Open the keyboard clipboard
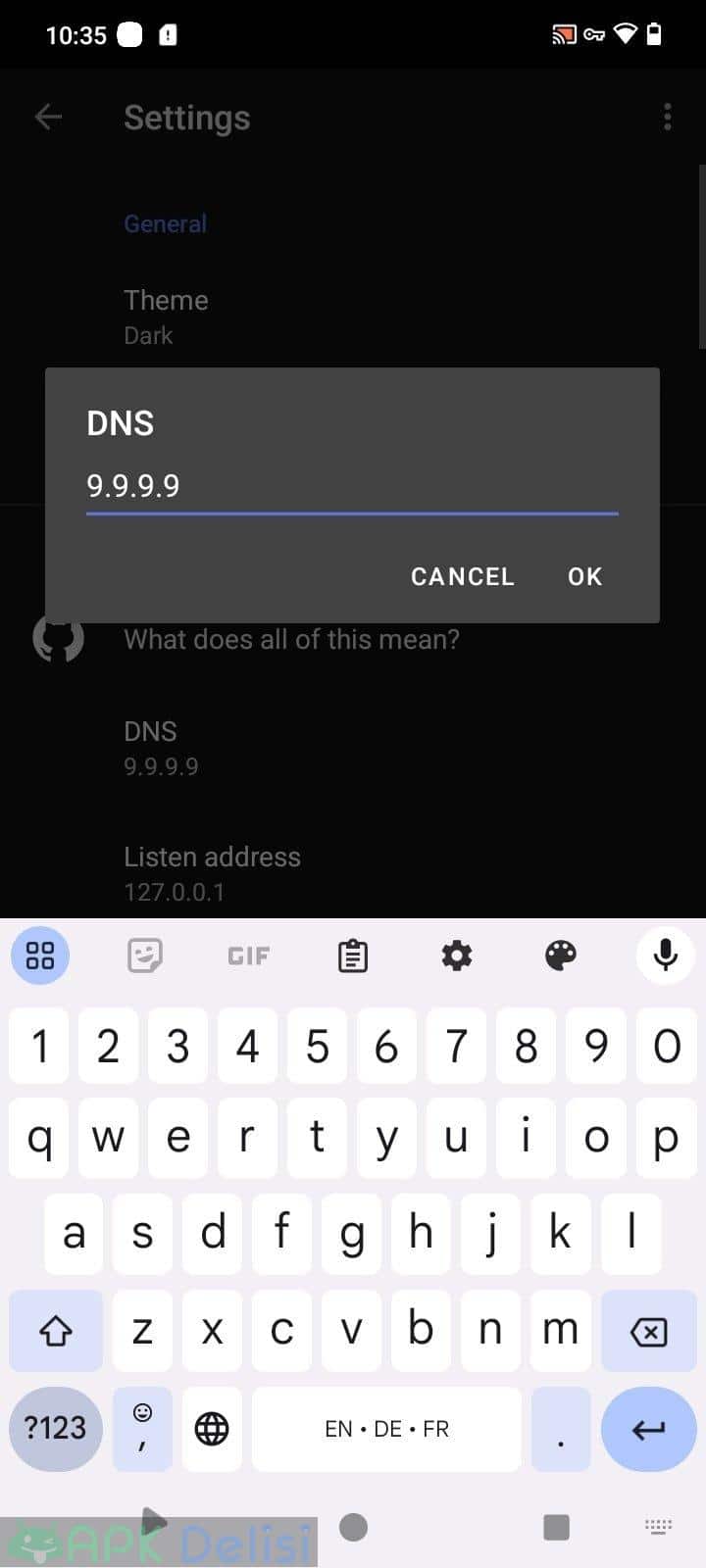706x1568 pixels. [352, 955]
